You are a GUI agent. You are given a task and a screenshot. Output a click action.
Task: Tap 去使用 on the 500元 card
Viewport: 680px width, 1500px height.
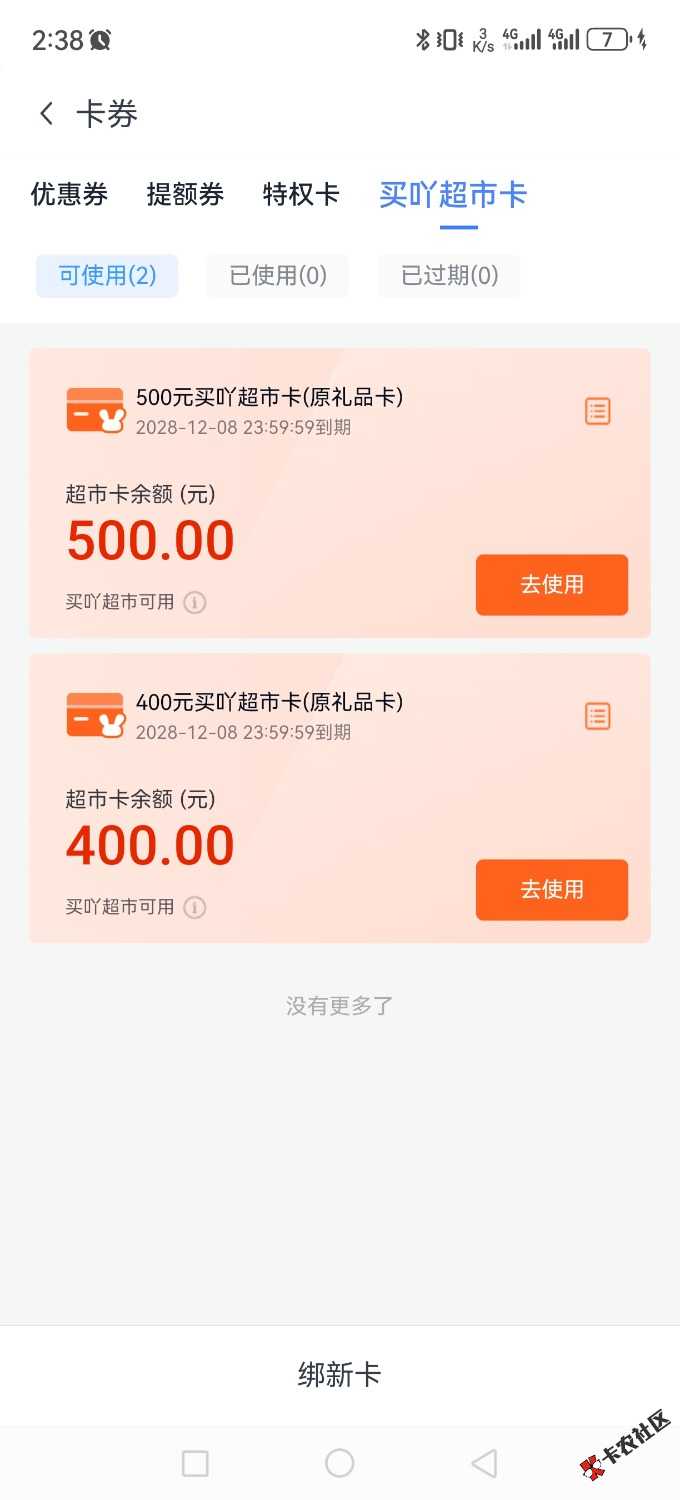tap(552, 585)
